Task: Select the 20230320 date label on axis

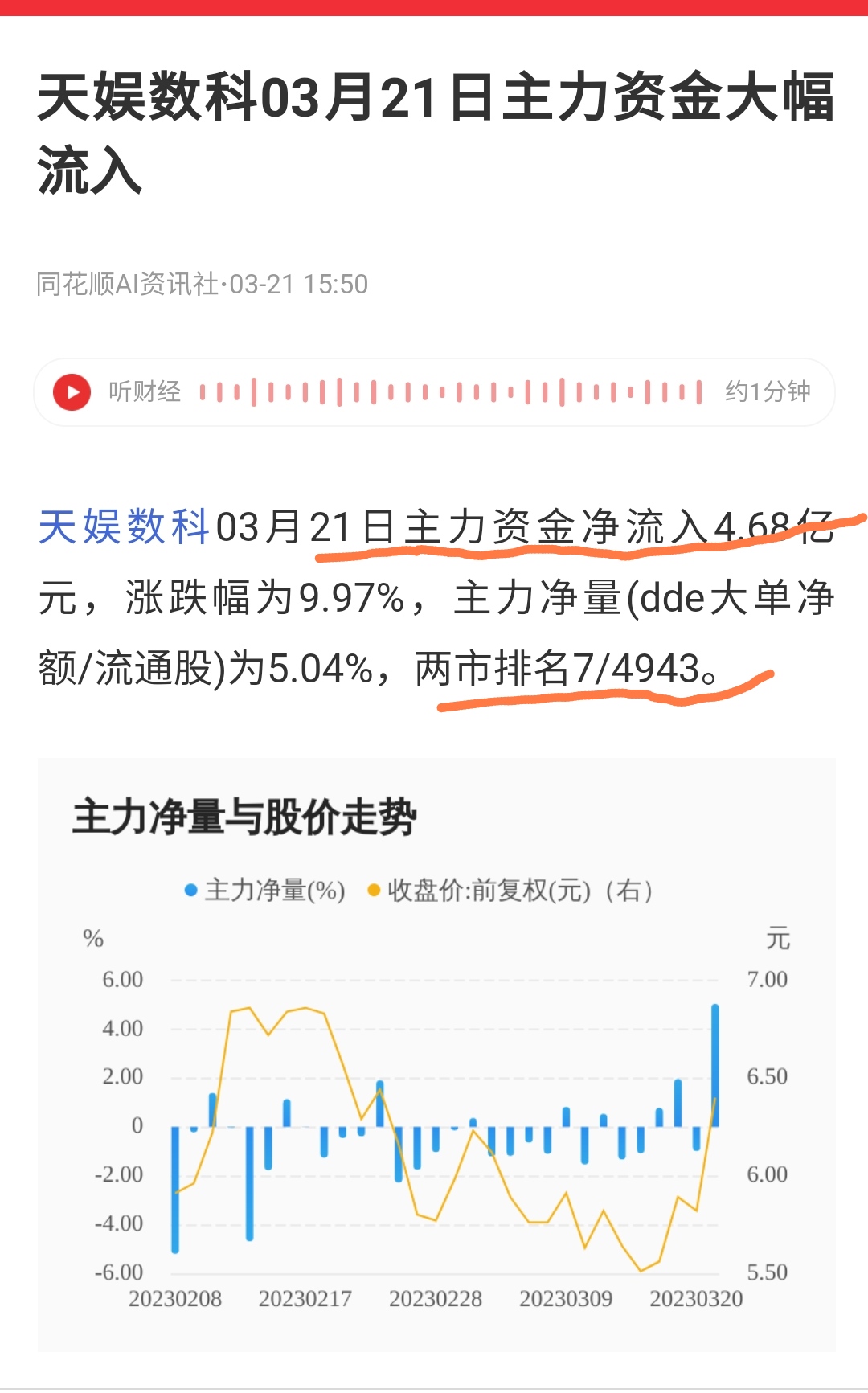Action: tap(696, 1297)
